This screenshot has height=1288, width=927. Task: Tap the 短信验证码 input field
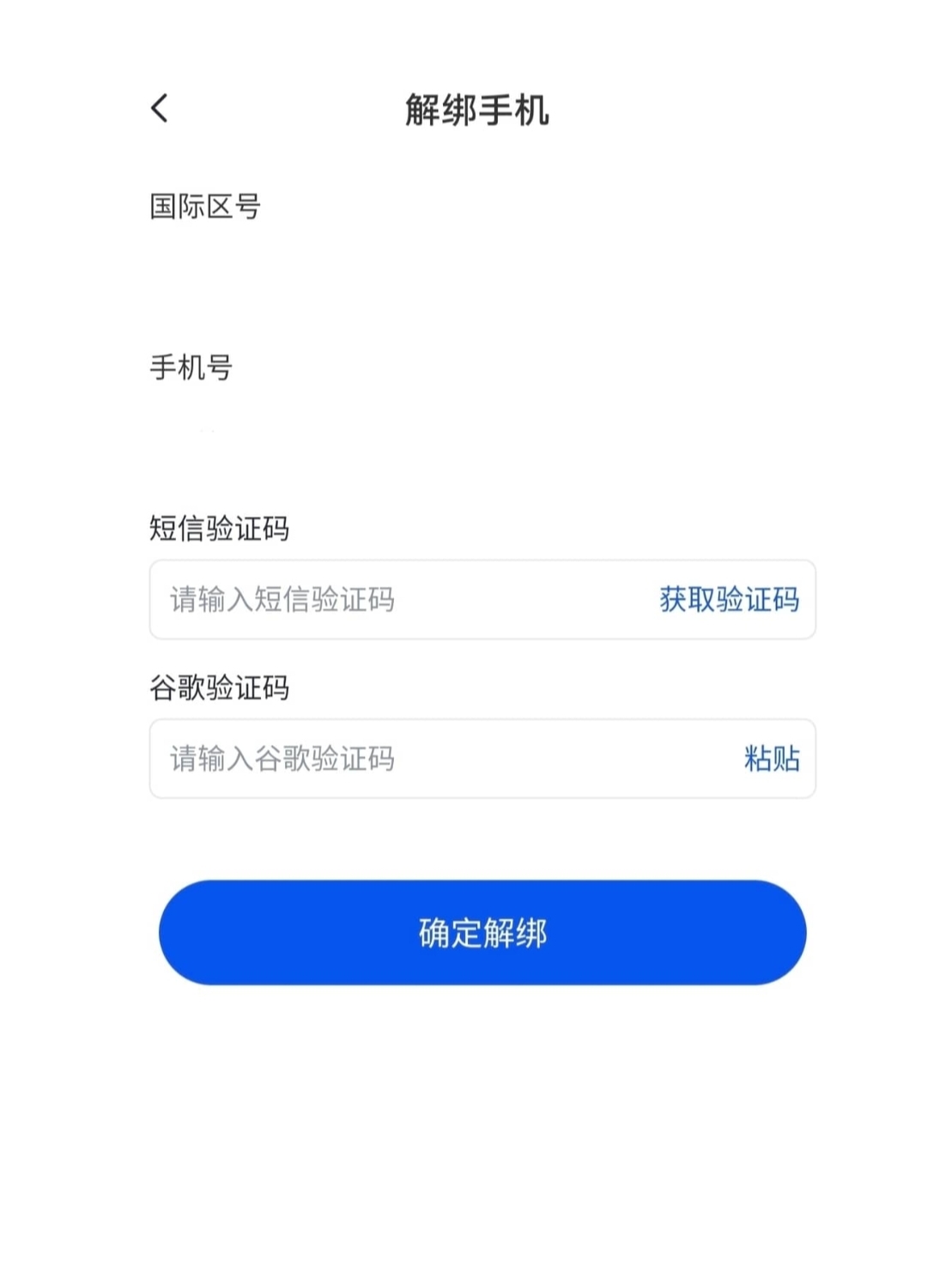pos(386,600)
